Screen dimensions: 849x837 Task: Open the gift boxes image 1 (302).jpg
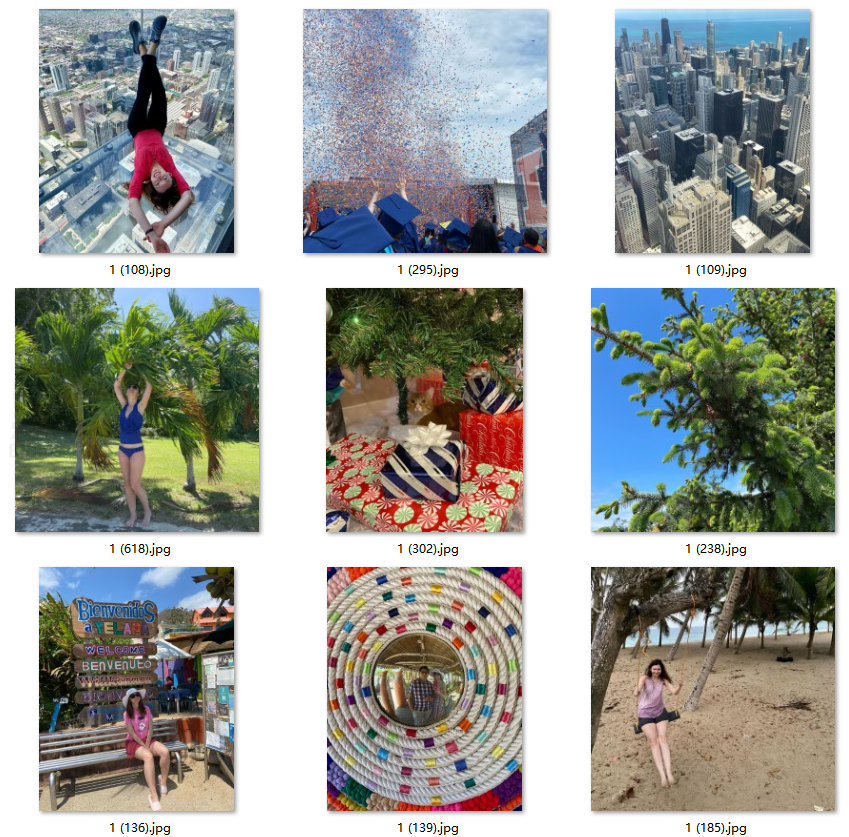click(x=424, y=410)
